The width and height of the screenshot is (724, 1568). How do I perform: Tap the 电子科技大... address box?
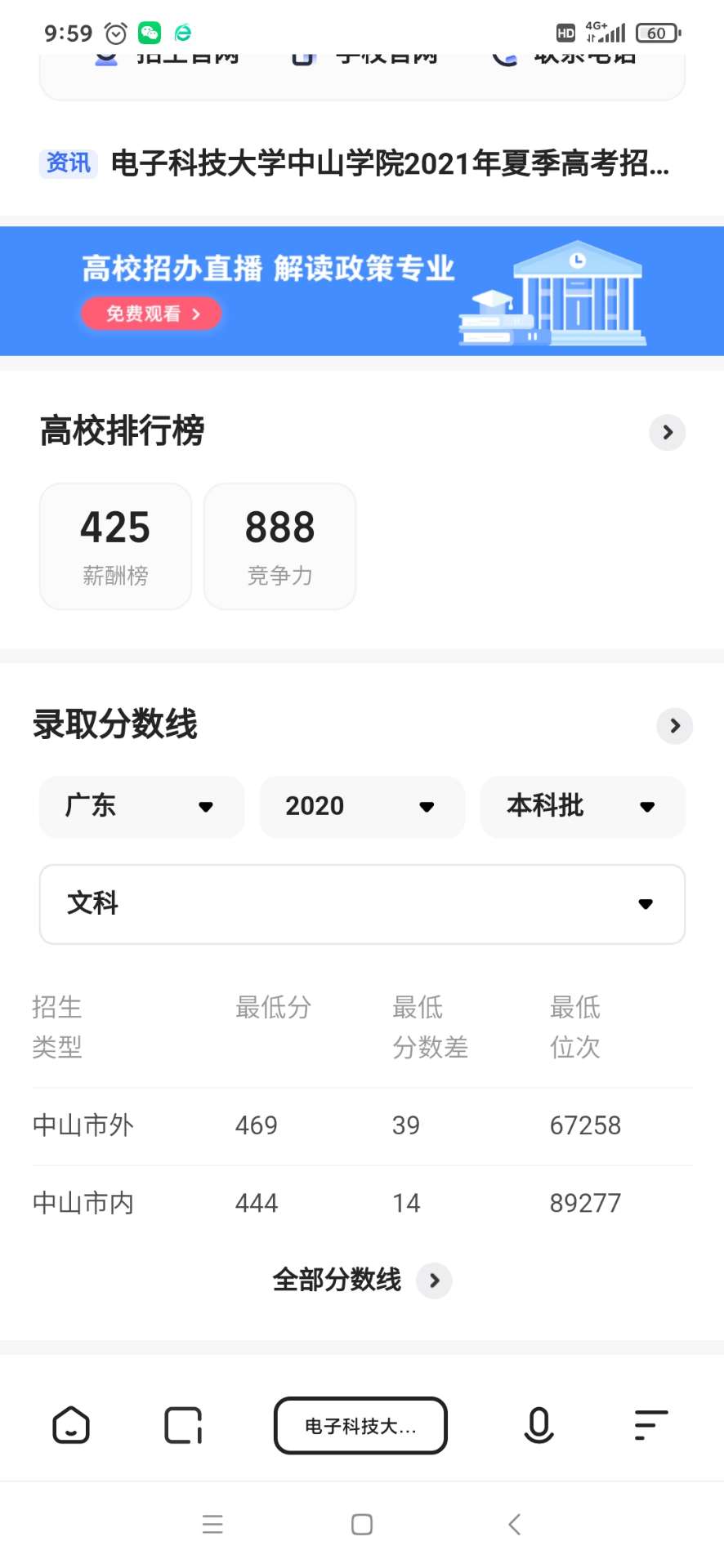(x=360, y=1426)
